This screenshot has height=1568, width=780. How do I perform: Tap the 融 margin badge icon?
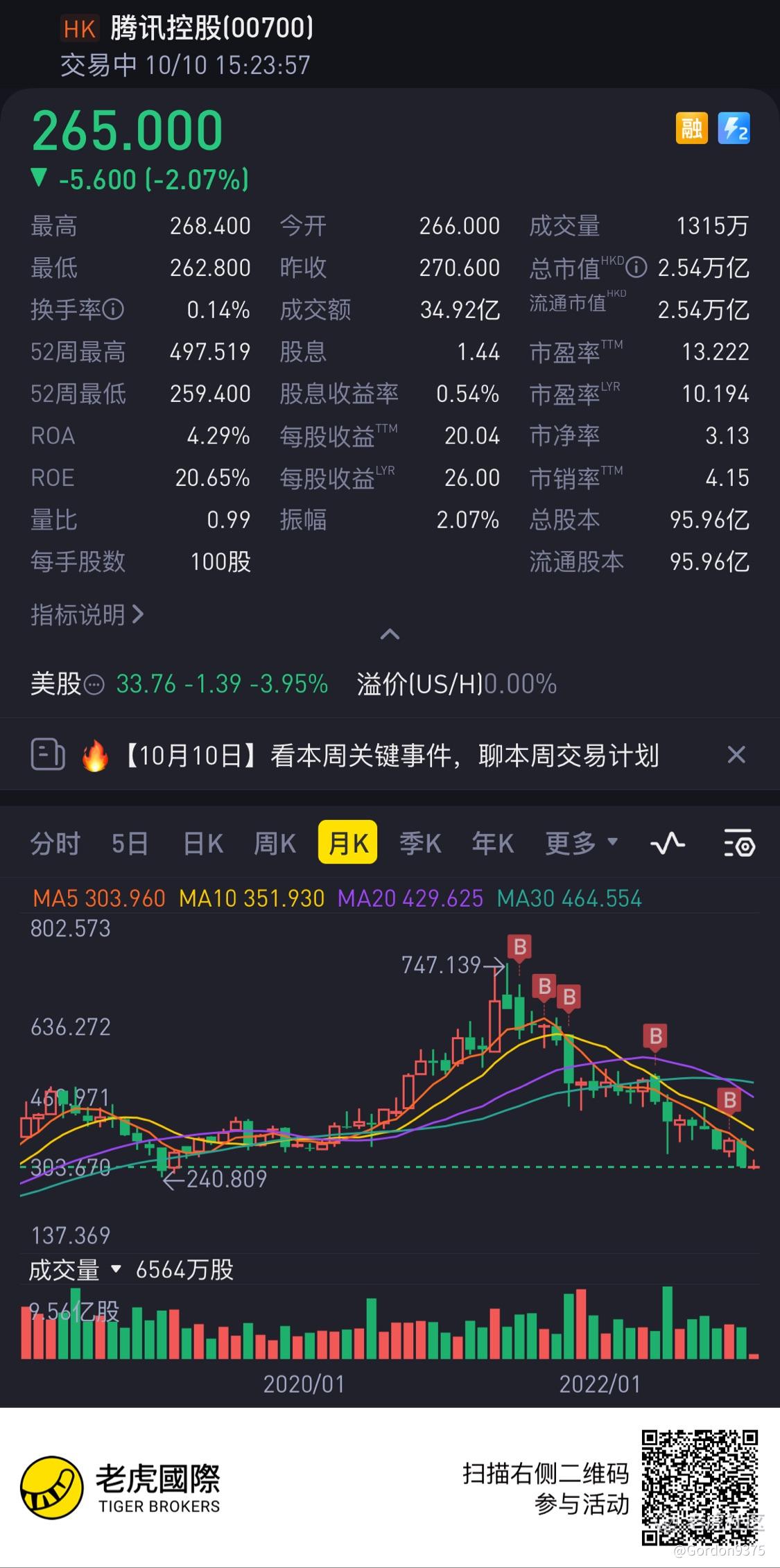691,128
